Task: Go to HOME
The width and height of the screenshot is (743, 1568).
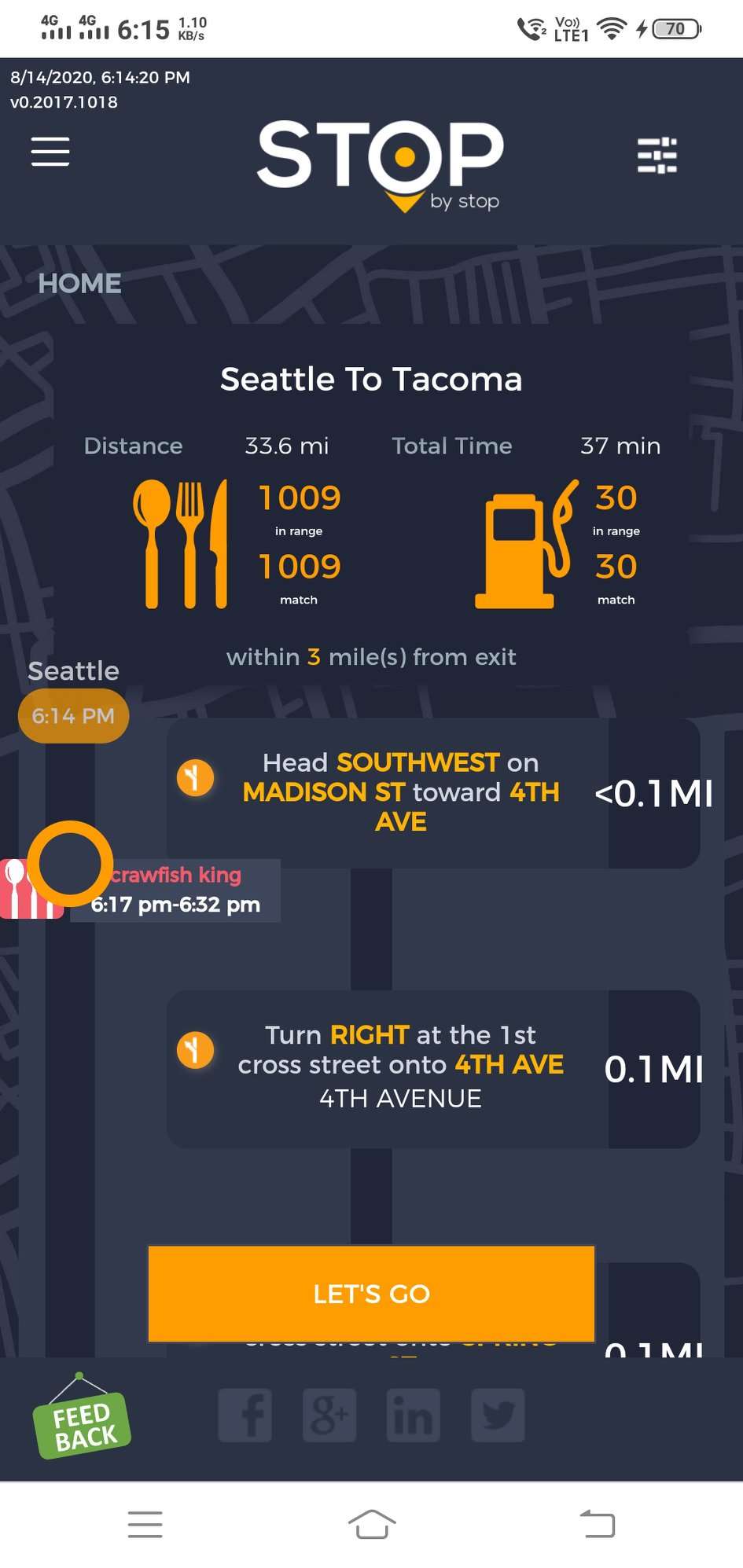Action: point(79,284)
